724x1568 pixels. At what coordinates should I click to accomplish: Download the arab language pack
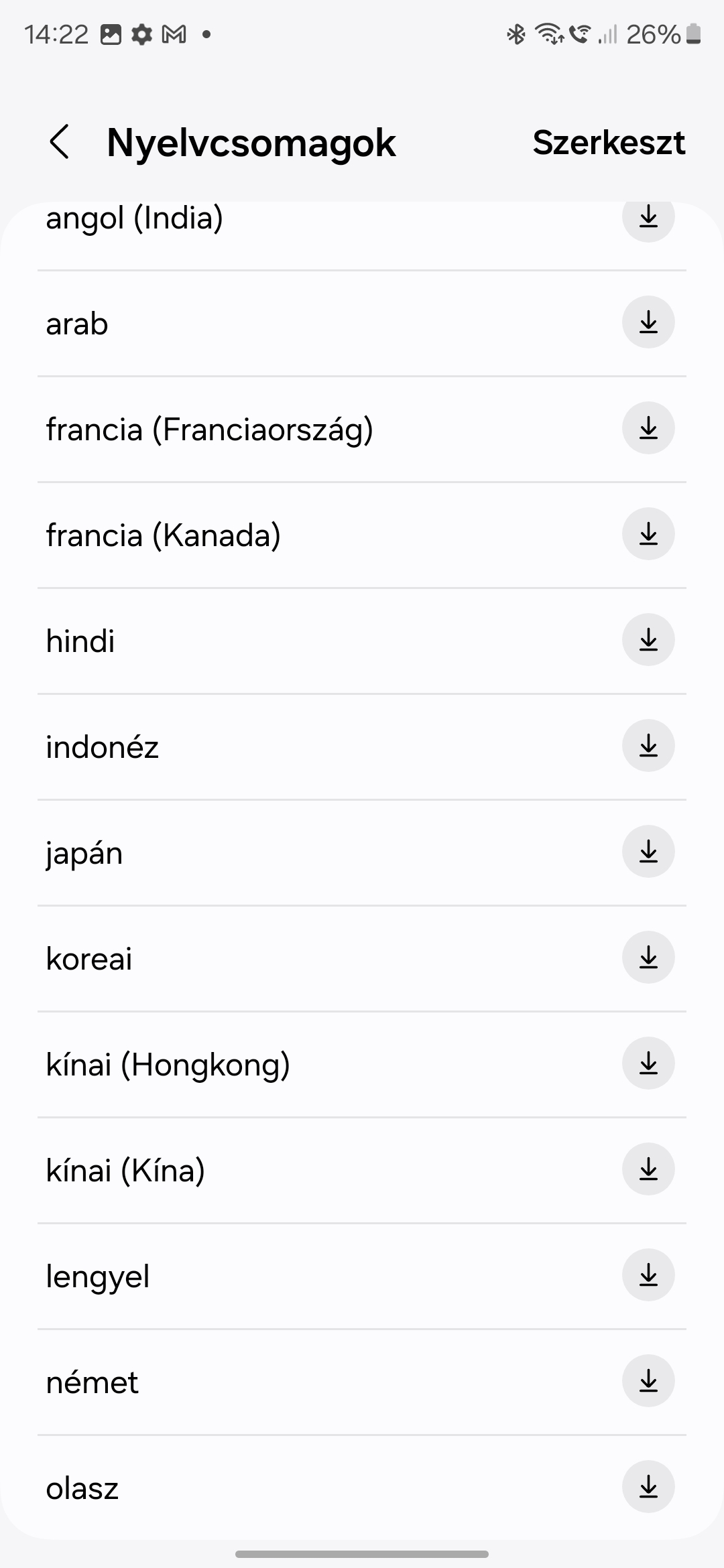coord(648,322)
